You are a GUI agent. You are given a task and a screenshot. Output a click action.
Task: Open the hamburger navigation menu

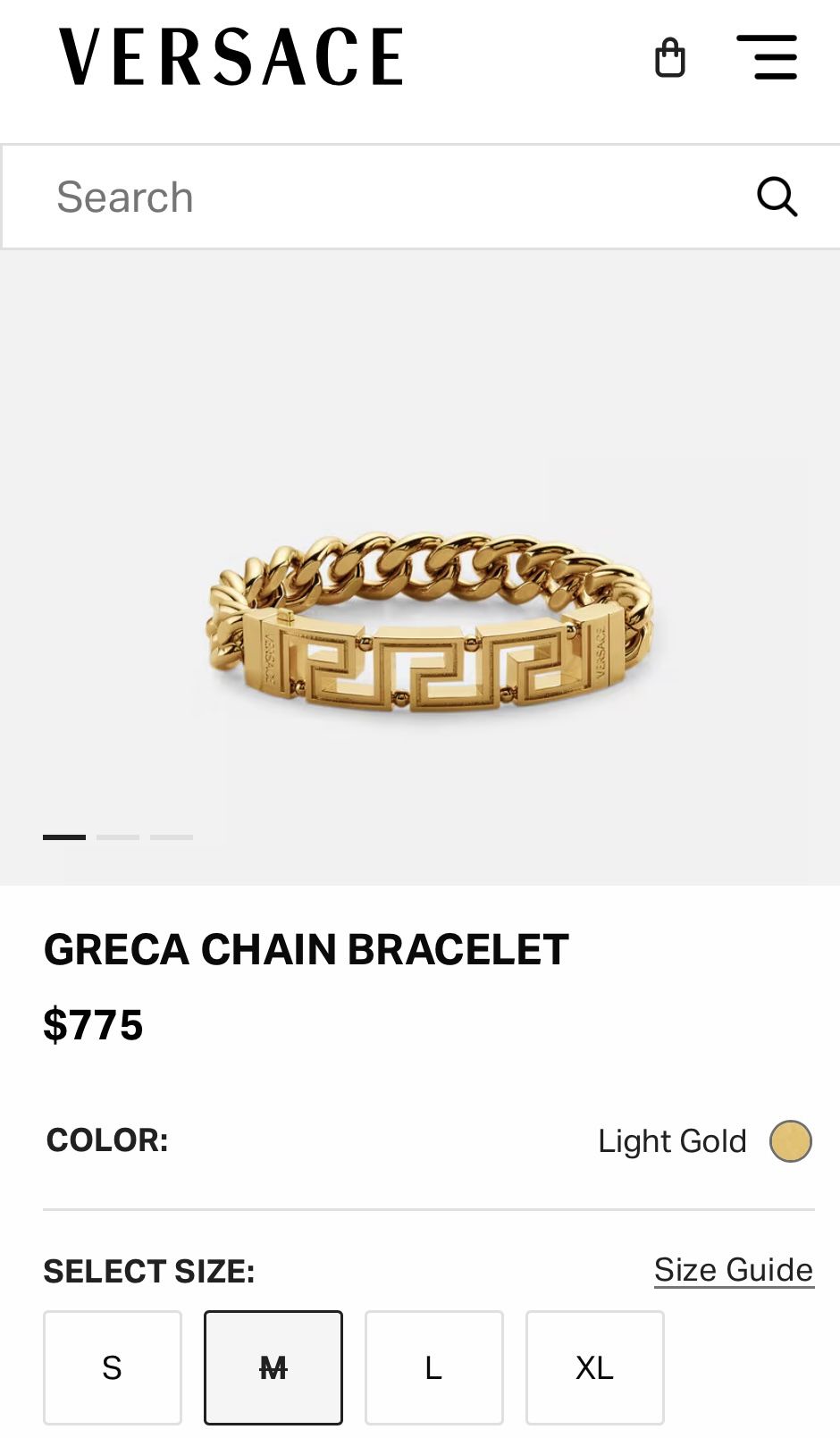767,56
